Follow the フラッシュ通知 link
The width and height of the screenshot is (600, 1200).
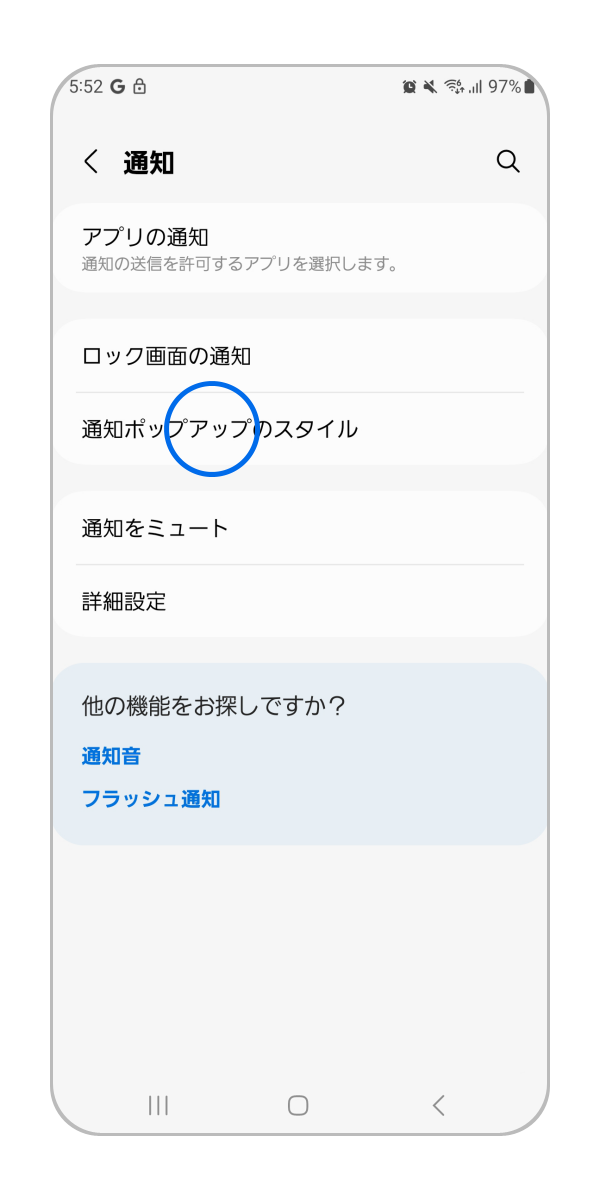pyautogui.click(x=150, y=799)
